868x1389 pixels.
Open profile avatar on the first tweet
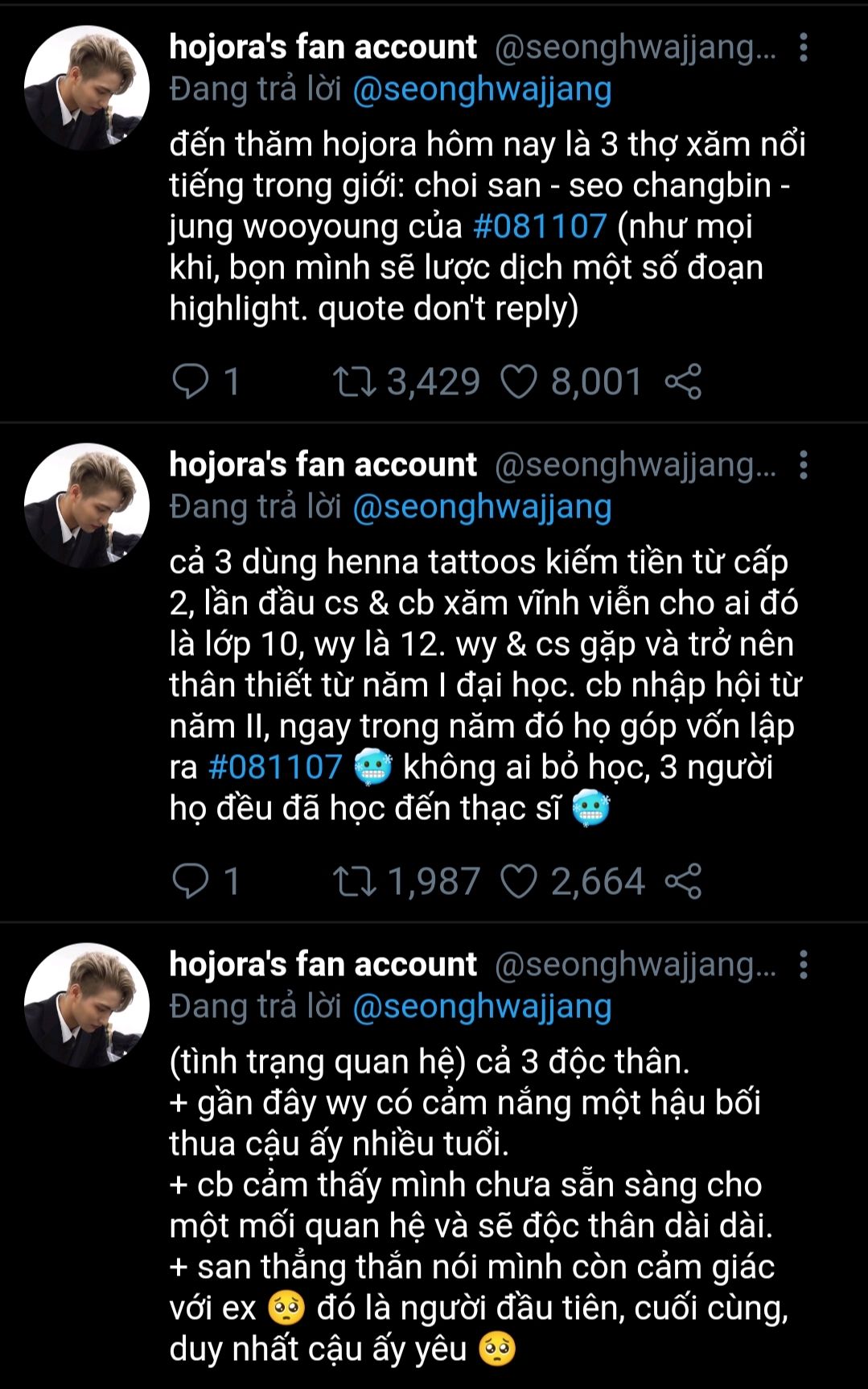(86, 89)
